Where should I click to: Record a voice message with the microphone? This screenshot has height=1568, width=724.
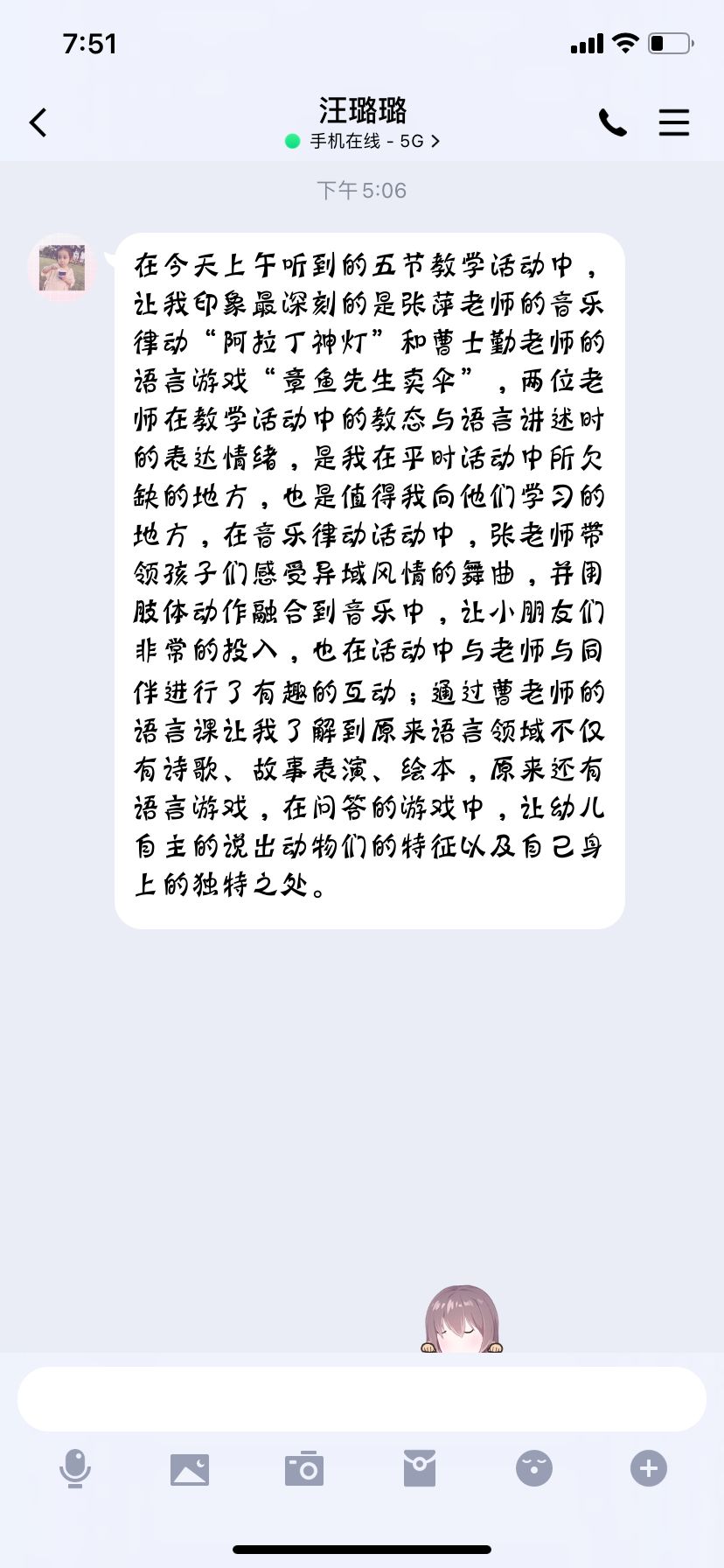(x=75, y=1468)
